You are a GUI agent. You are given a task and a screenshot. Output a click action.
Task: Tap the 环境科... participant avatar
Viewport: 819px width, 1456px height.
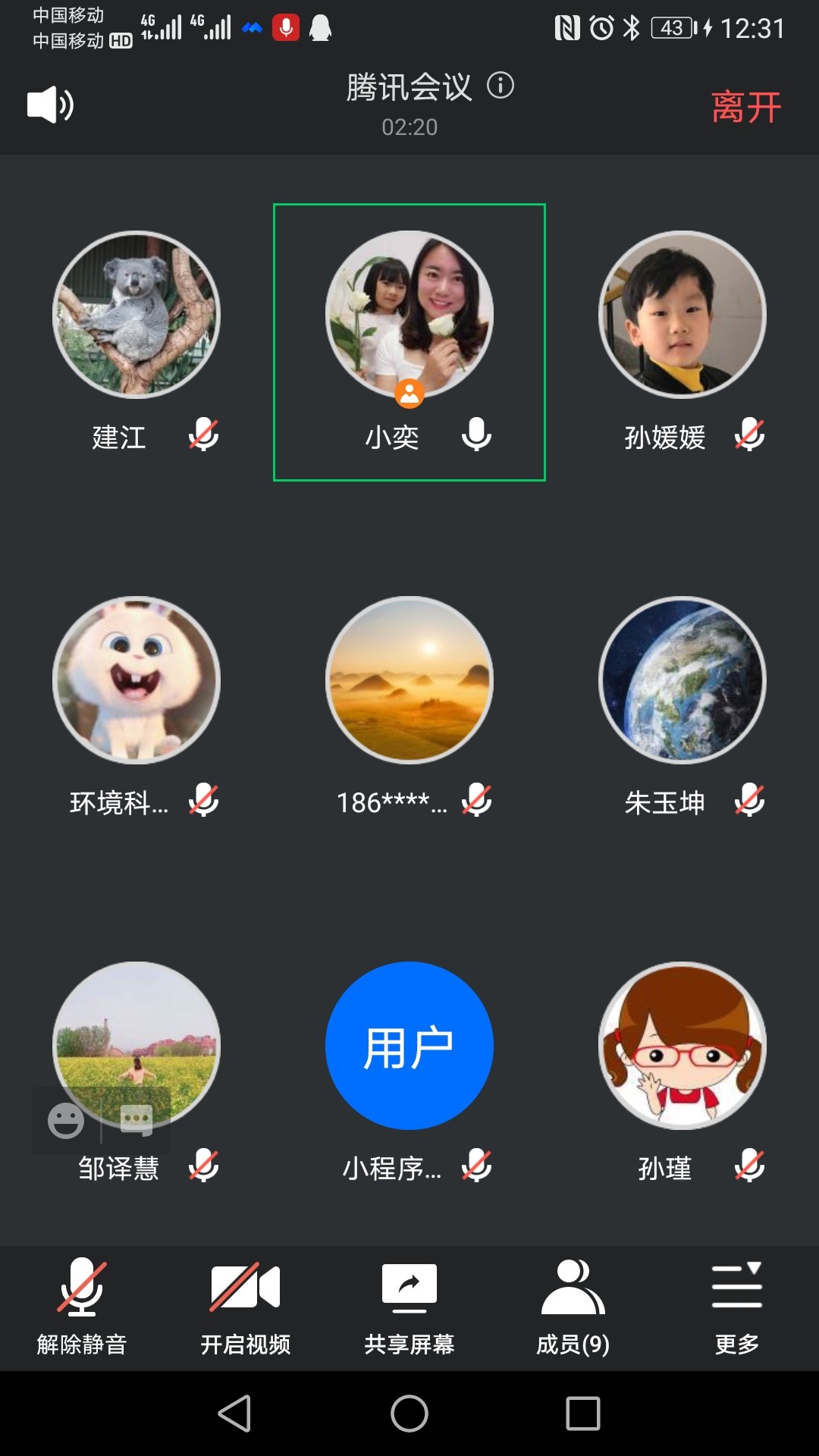point(136,680)
